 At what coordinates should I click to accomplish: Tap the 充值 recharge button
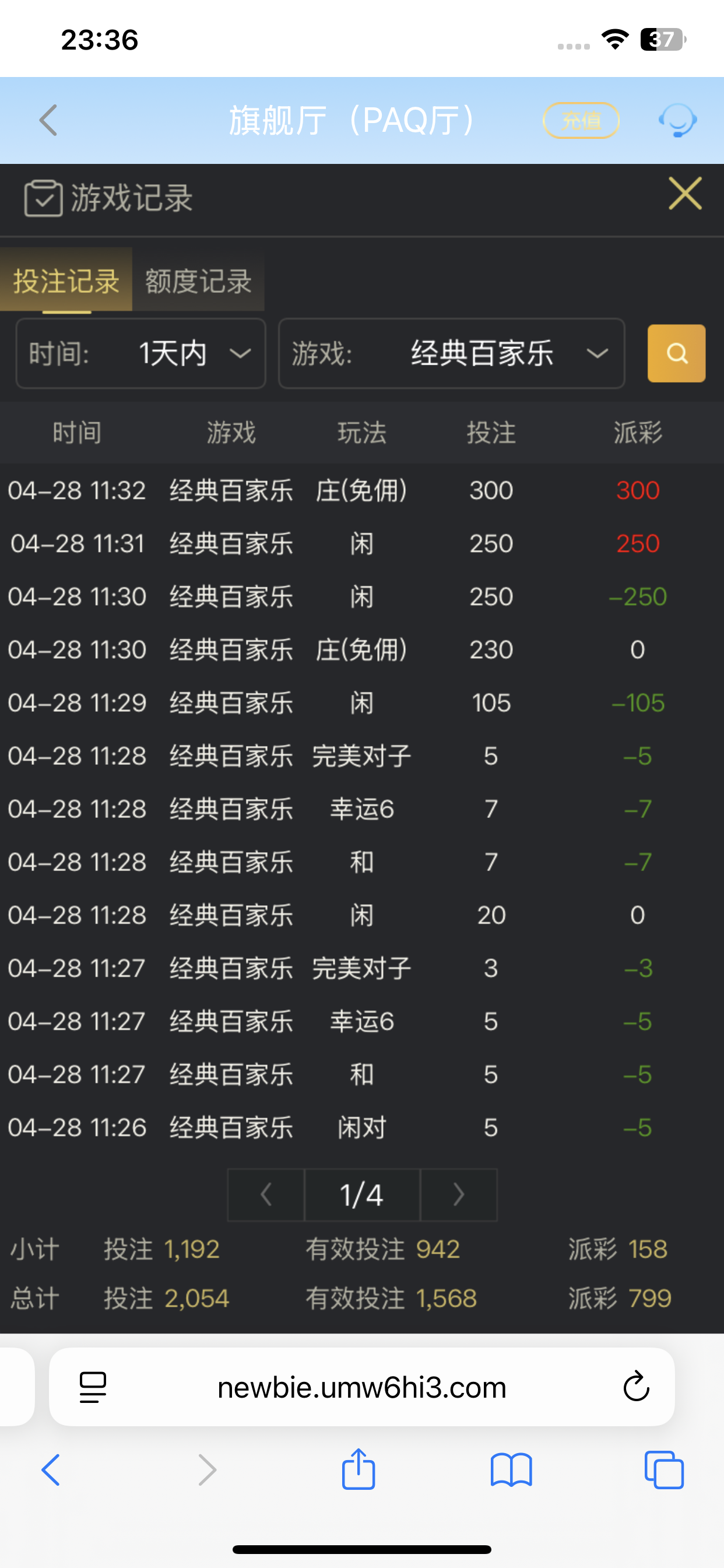click(x=581, y=121)
